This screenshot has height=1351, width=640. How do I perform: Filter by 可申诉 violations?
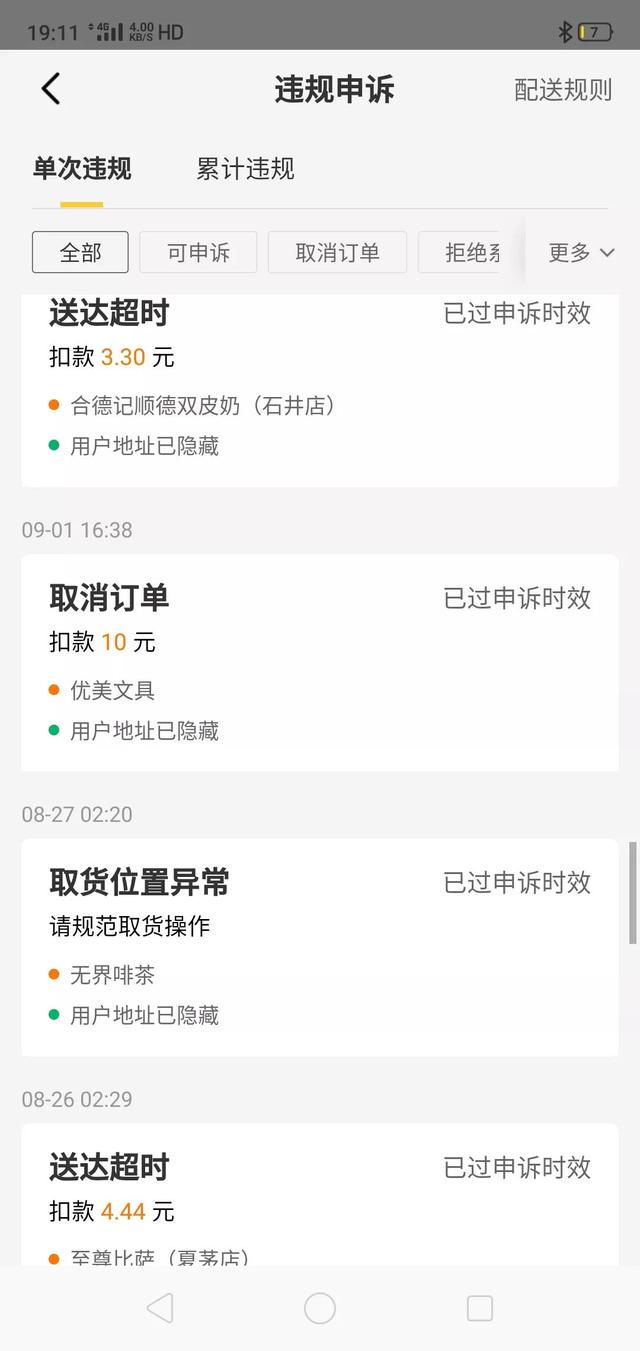click(x=198, y=252)
